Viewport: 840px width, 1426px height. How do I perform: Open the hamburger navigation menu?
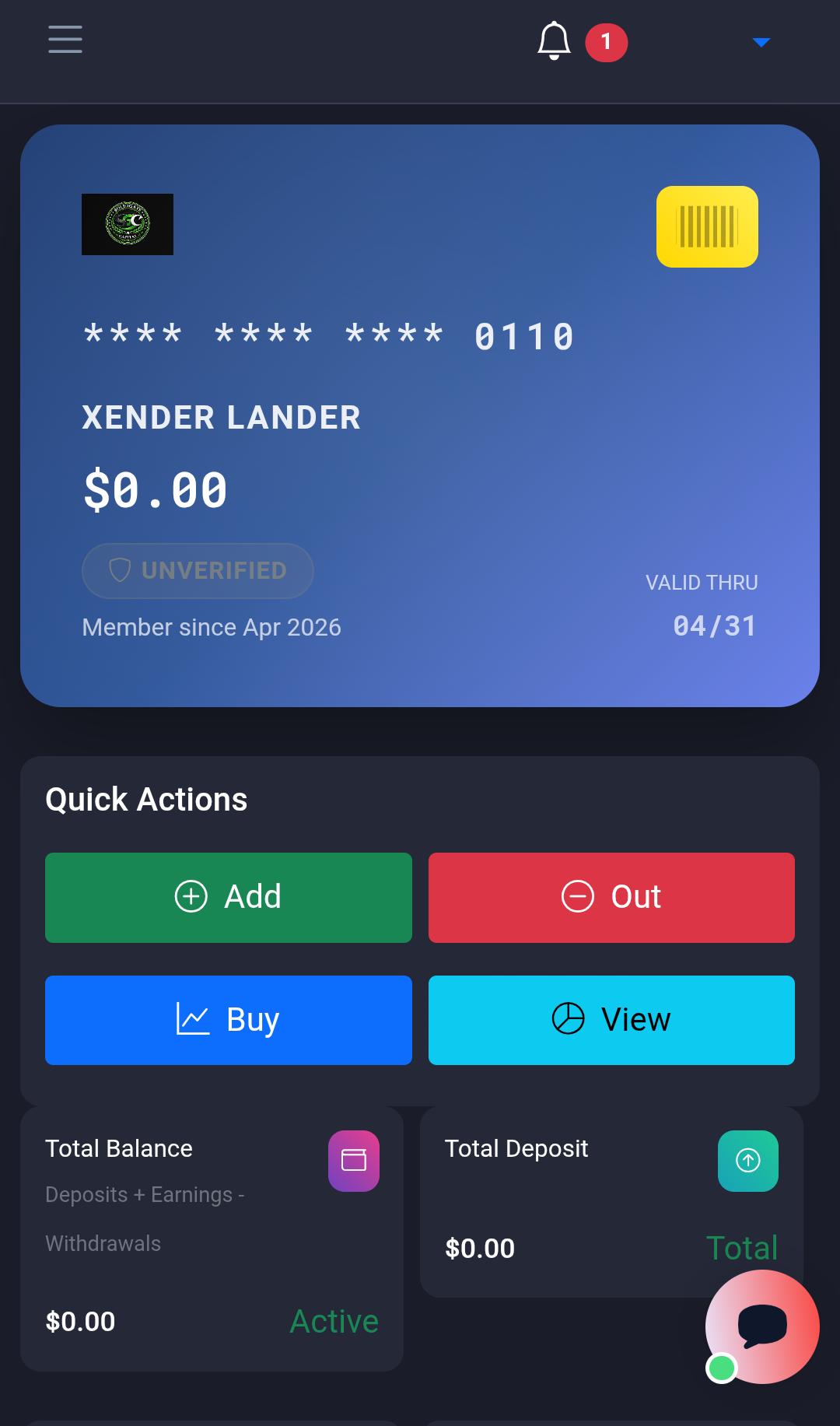(x=65, y=40)
